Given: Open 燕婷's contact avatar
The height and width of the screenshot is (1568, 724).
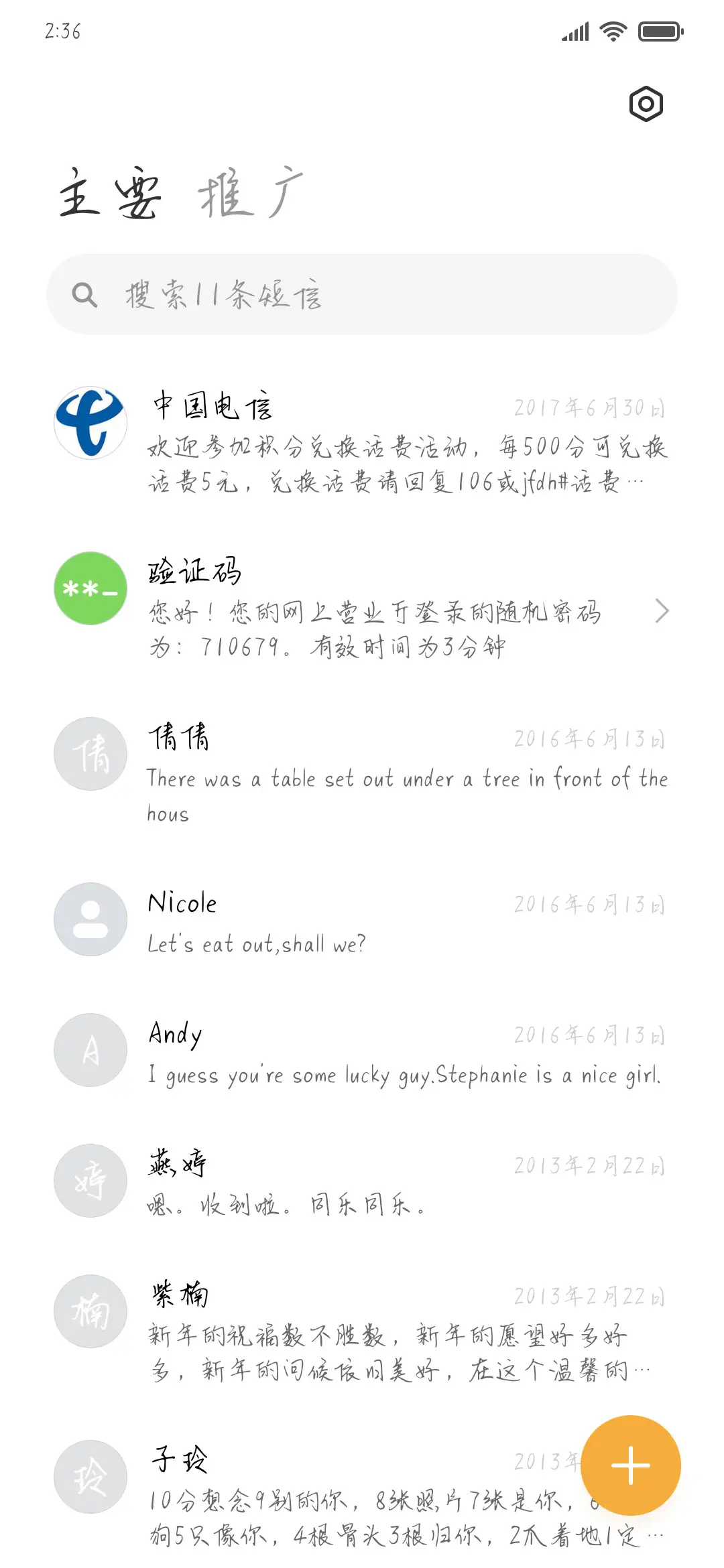Looking at the screenshot, I should click(89, 1181).
